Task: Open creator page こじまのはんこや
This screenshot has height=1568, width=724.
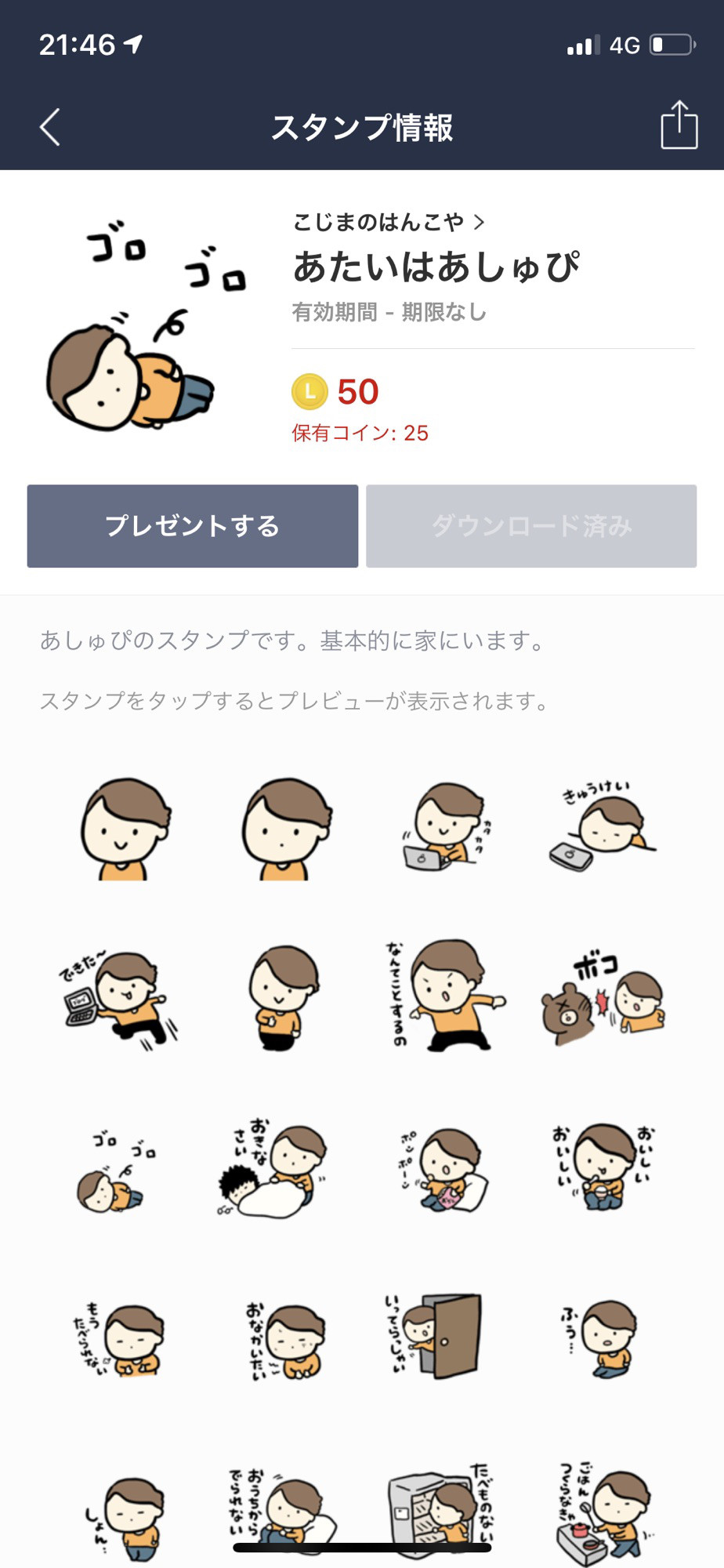Action: [x=389, y=223]
